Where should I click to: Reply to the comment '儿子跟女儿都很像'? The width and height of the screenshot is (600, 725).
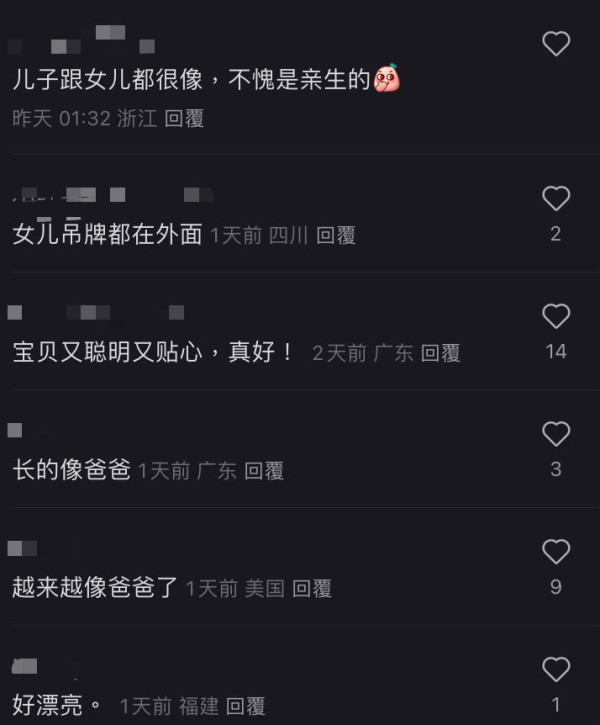click(184, 118)
